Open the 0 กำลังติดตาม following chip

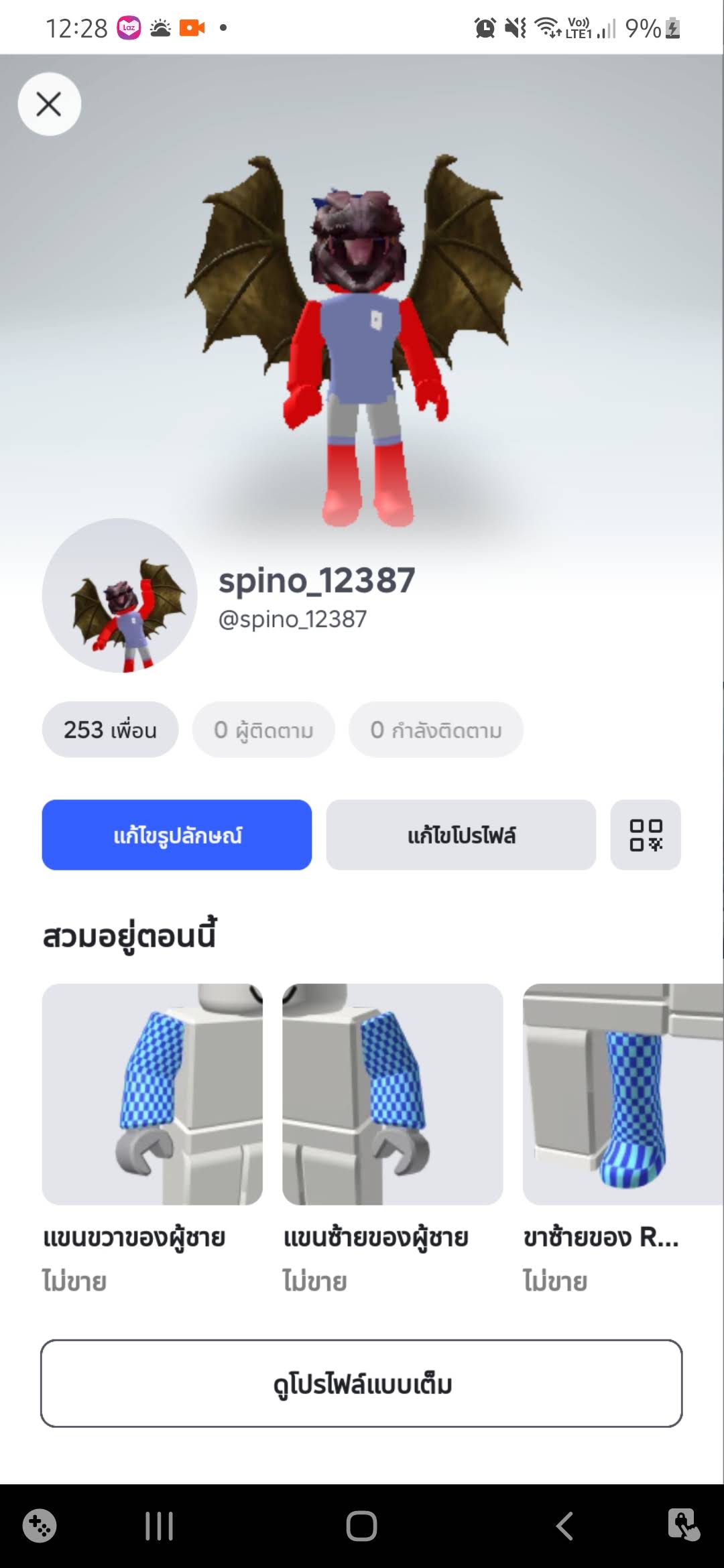pos(436,730)
